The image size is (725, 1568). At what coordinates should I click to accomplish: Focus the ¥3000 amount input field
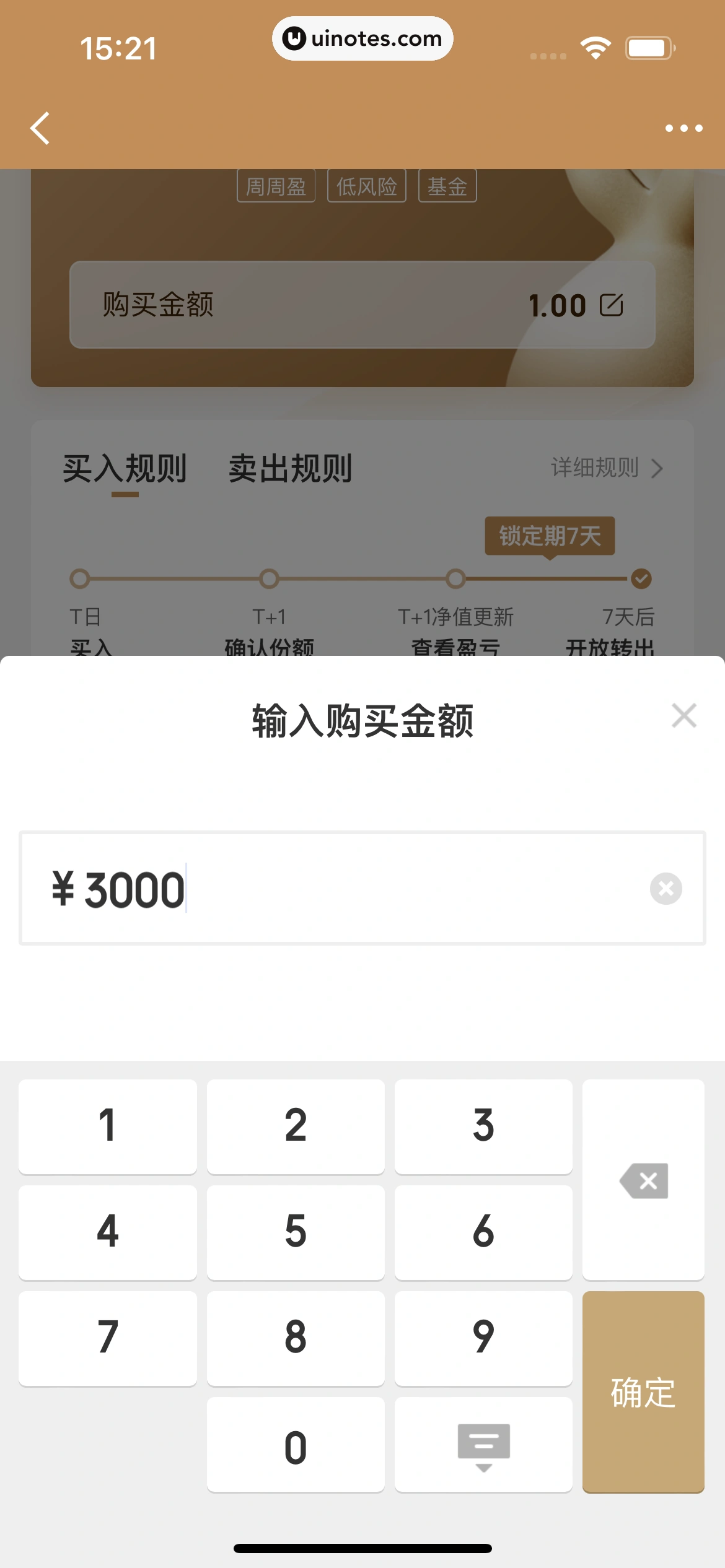pos(347,889)
